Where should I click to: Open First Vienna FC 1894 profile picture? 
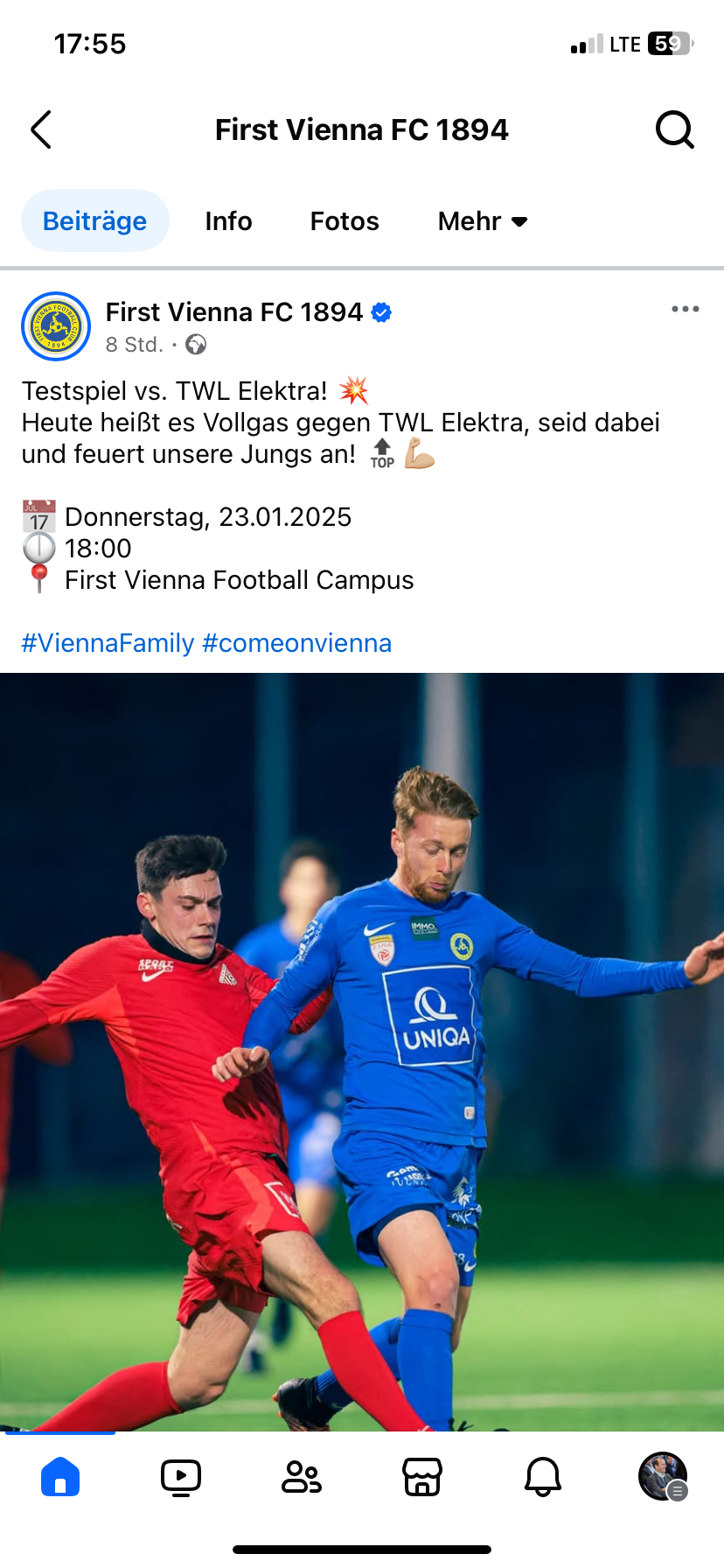pyautogui.click(x=56, y=326)
